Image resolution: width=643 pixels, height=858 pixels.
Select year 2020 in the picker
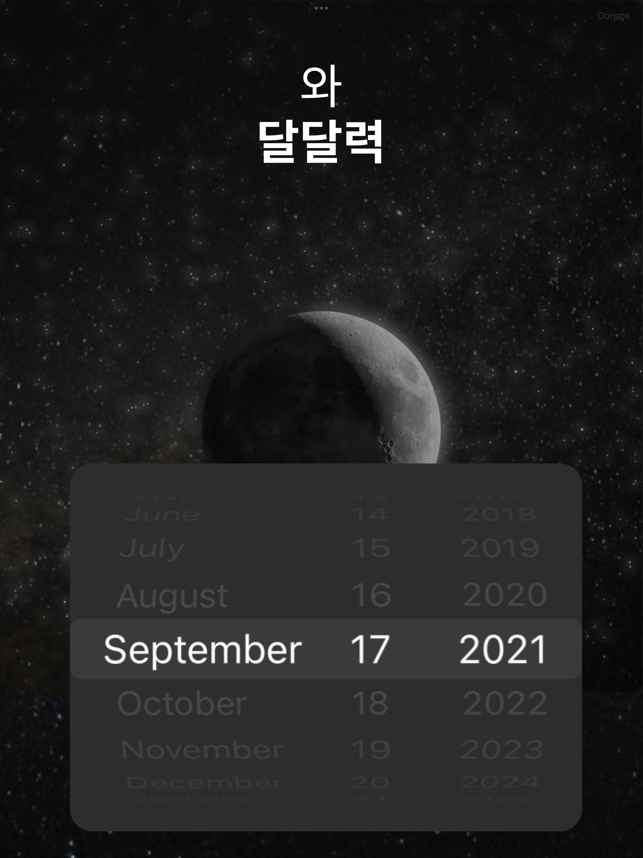tap(504, 597)
